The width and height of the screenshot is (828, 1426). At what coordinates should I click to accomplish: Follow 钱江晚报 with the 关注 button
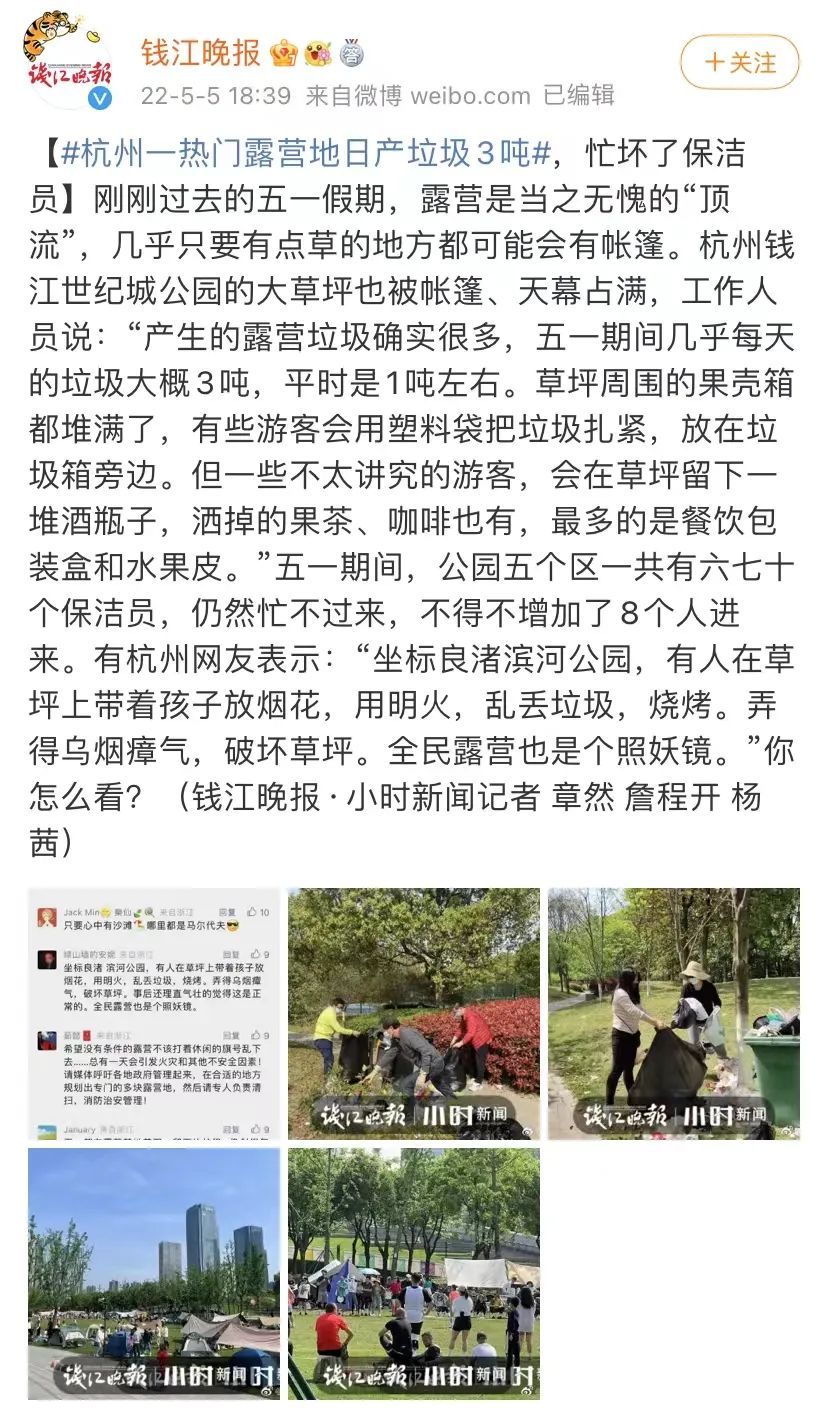tap(739, 62)
